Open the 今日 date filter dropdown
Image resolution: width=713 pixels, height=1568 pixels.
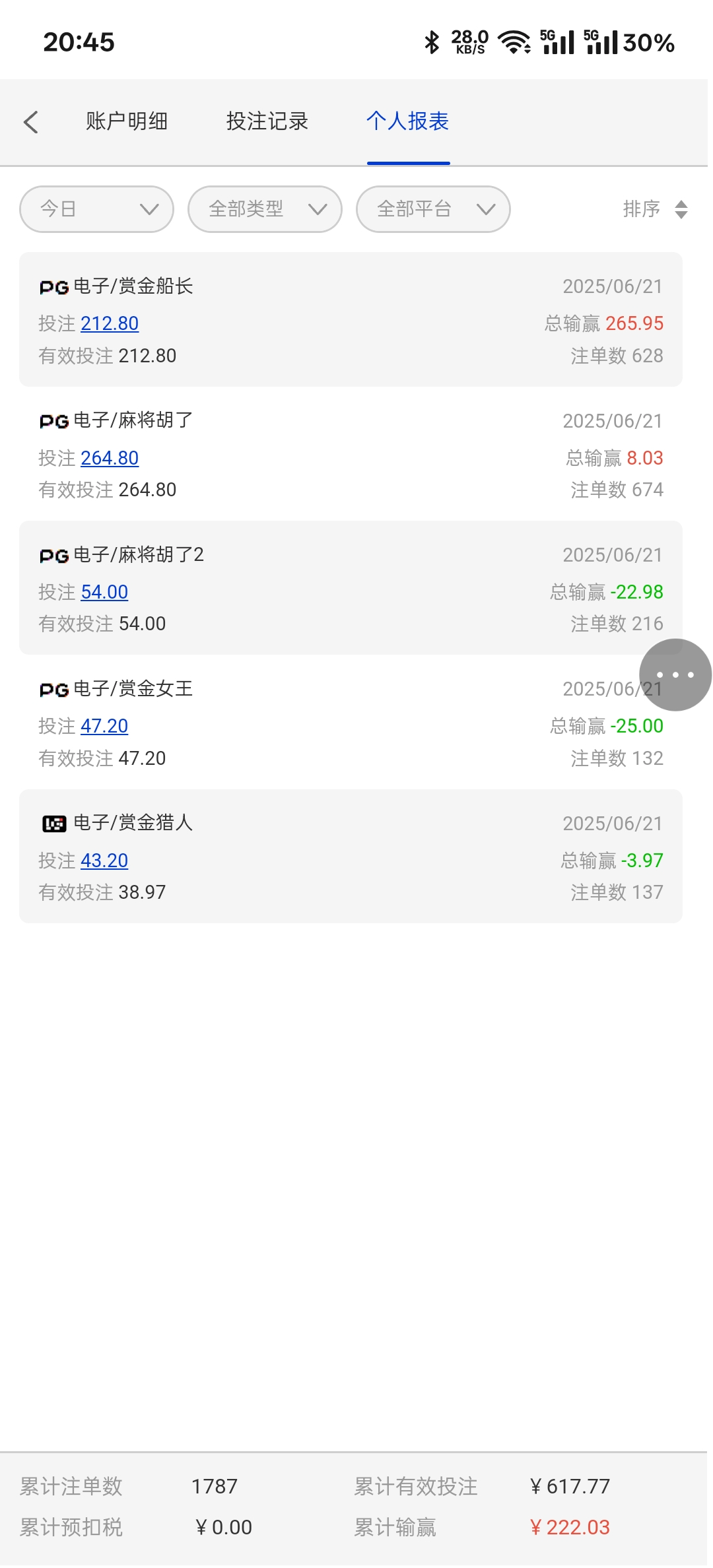click(96, 209)
